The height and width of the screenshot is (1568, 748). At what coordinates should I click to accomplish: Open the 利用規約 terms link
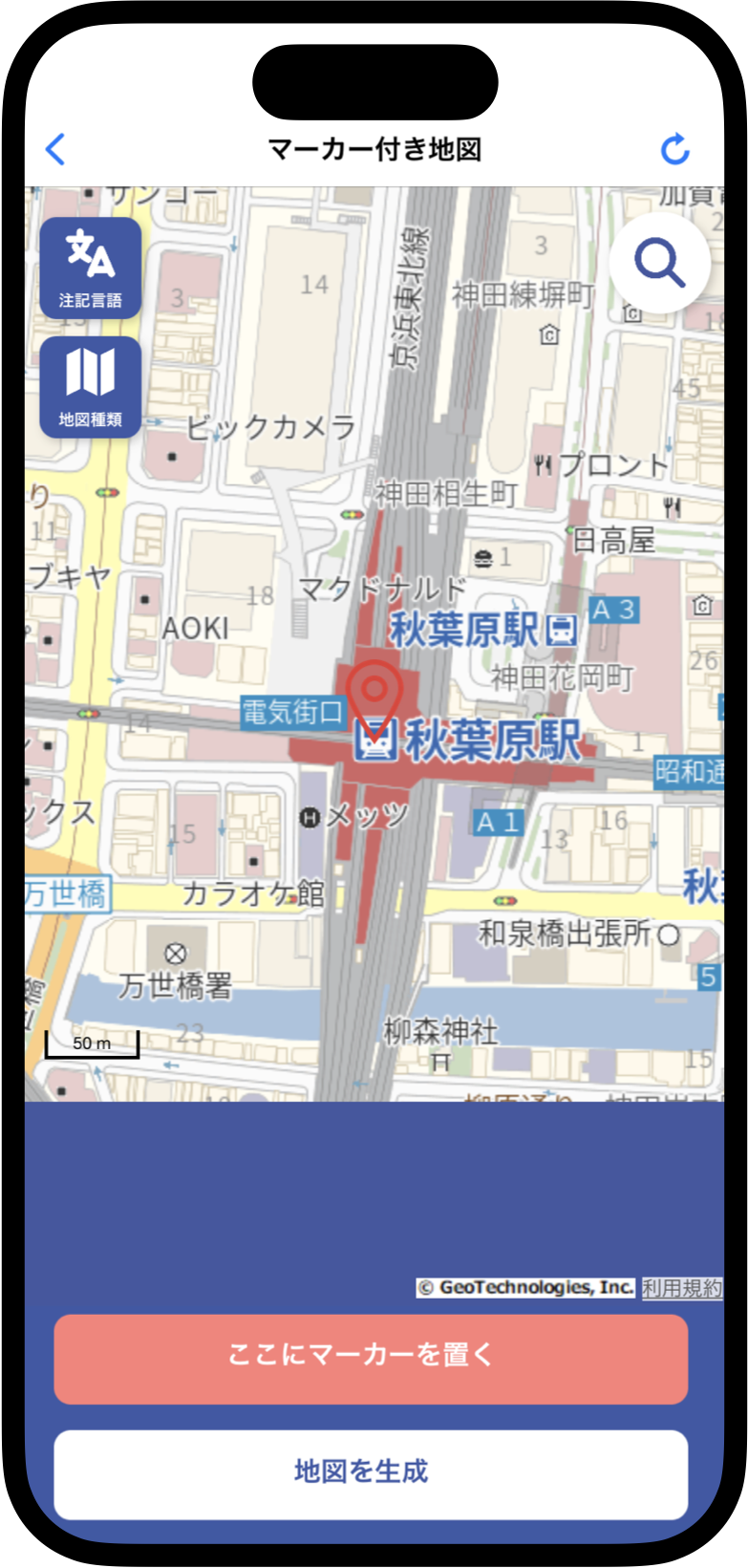[x=681, y=1288]
